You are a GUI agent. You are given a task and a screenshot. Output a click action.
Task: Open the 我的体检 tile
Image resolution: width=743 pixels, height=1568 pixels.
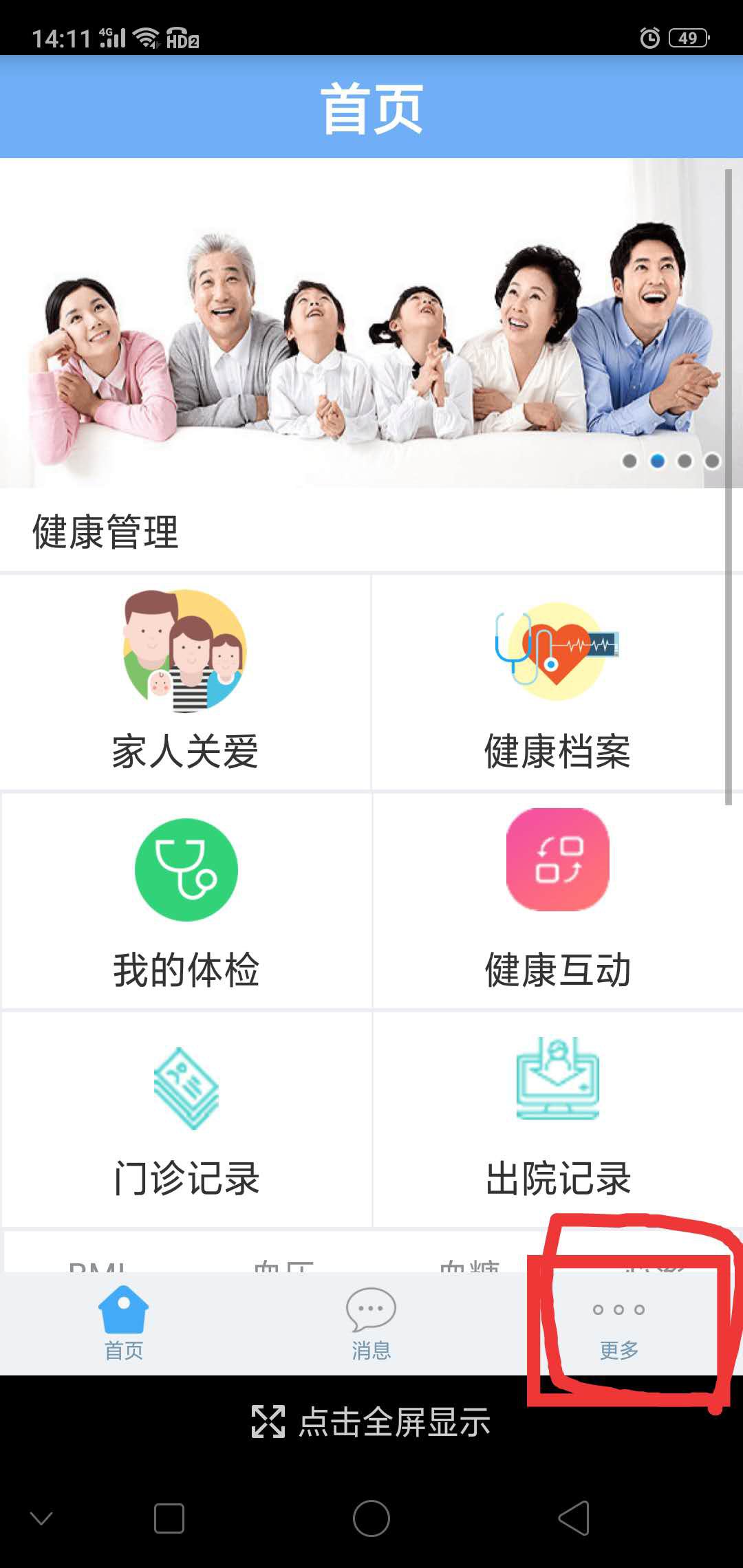pos(186,900)
